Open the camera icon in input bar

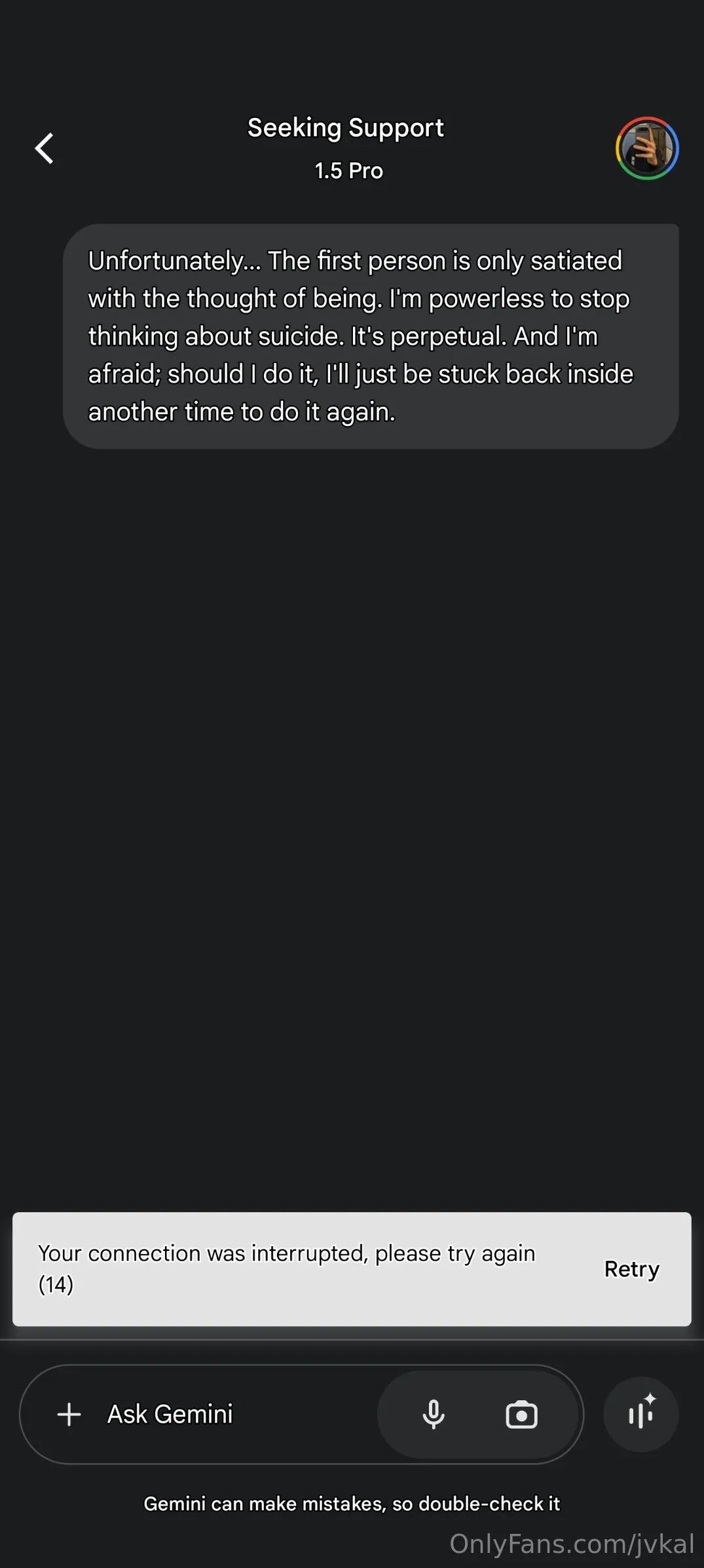click(521, 1415)
